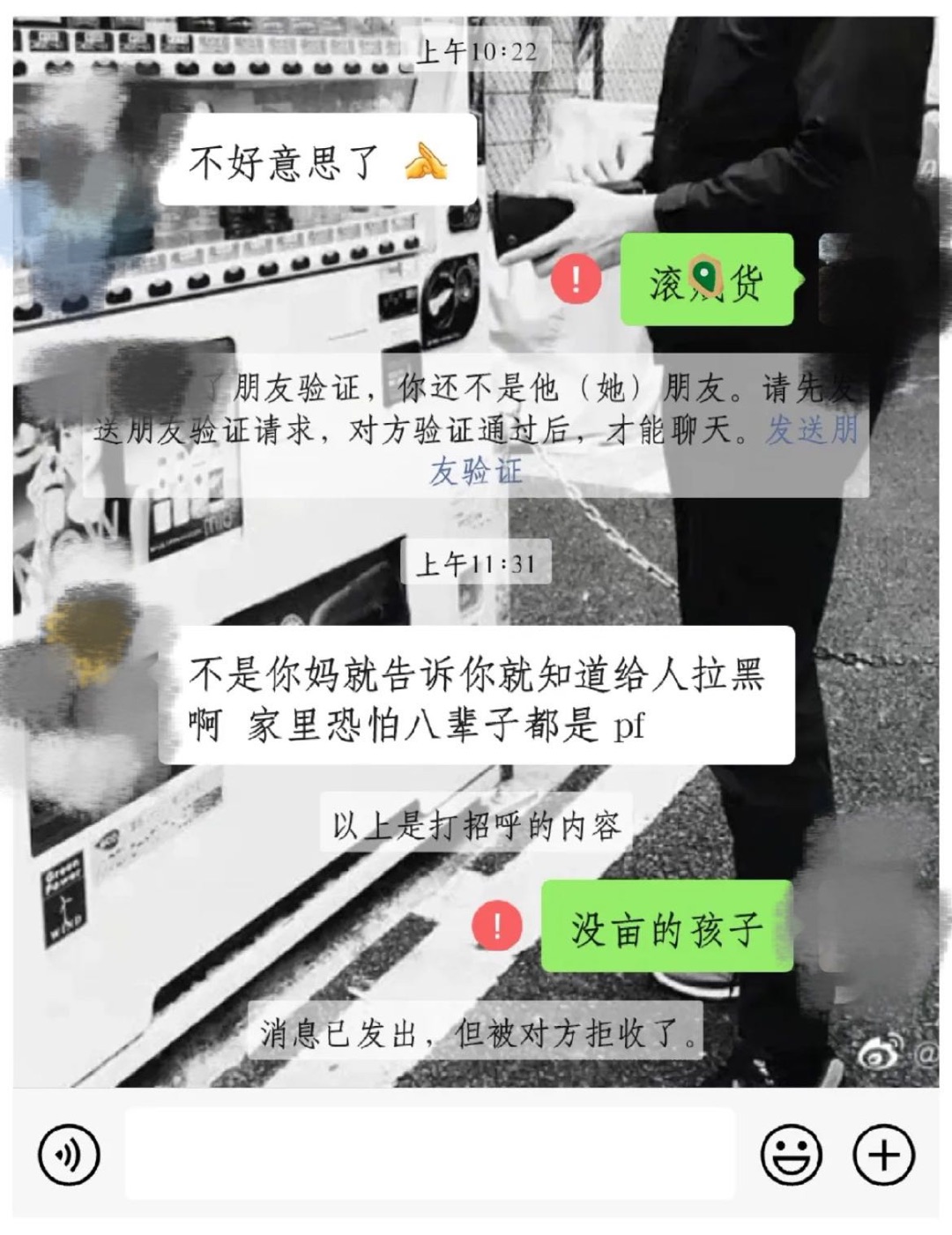Switch to voice message input
Image resolution: width=952 pixels, height=1235 pixels.
tap(69, 1154)
